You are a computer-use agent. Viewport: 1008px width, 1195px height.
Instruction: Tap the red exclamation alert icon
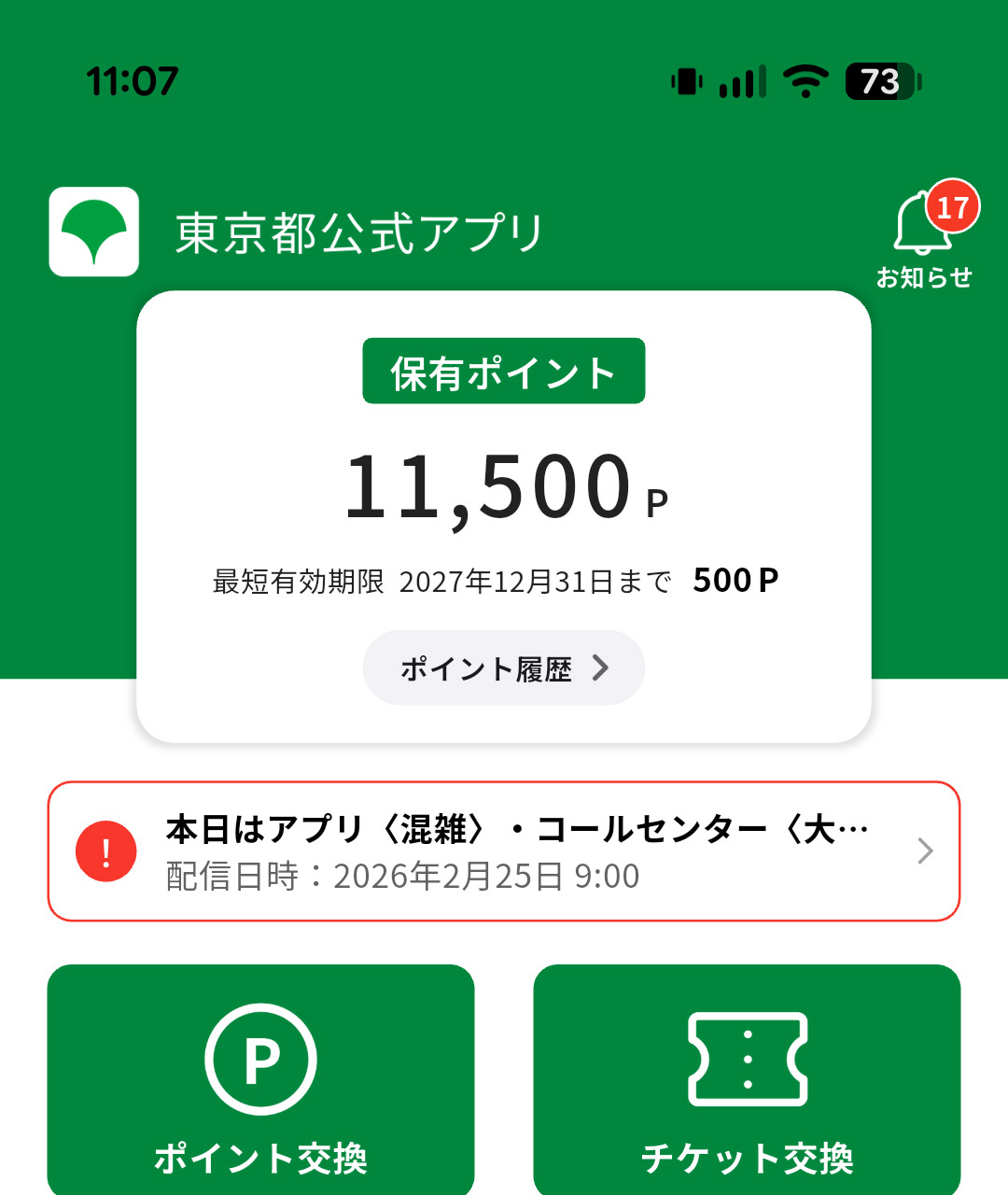point(107,851)
